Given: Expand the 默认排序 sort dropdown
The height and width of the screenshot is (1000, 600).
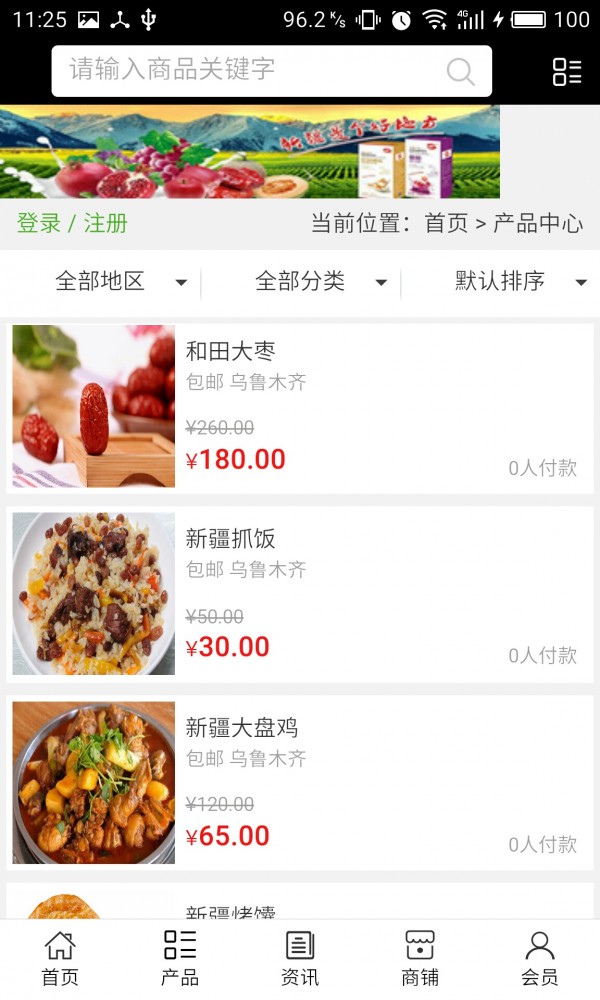Looking at the screenshot, I should click(520, 282).
